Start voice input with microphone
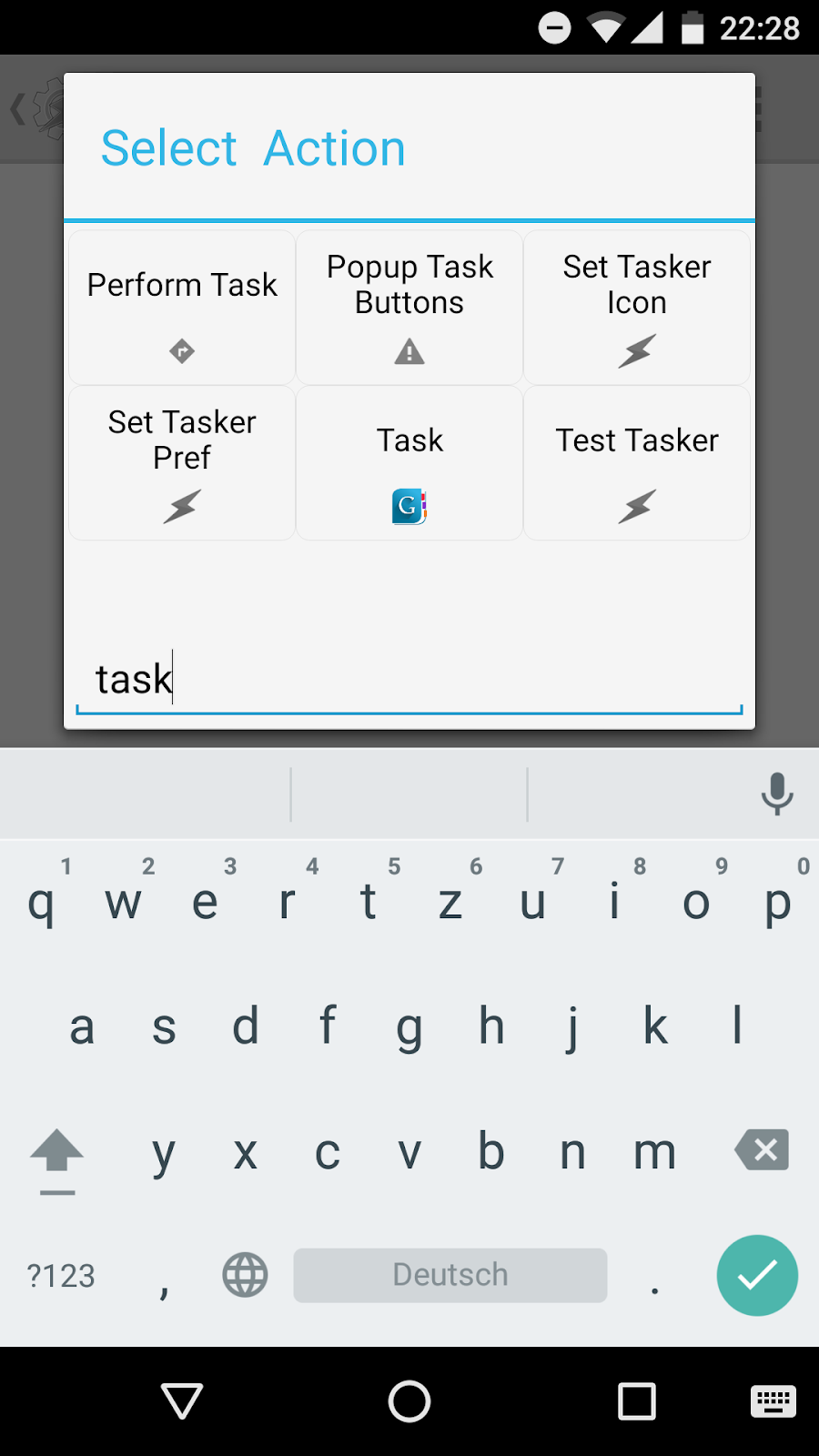Image resolution: width=819 pixels, height=1456 pixels. pos(776,794)
